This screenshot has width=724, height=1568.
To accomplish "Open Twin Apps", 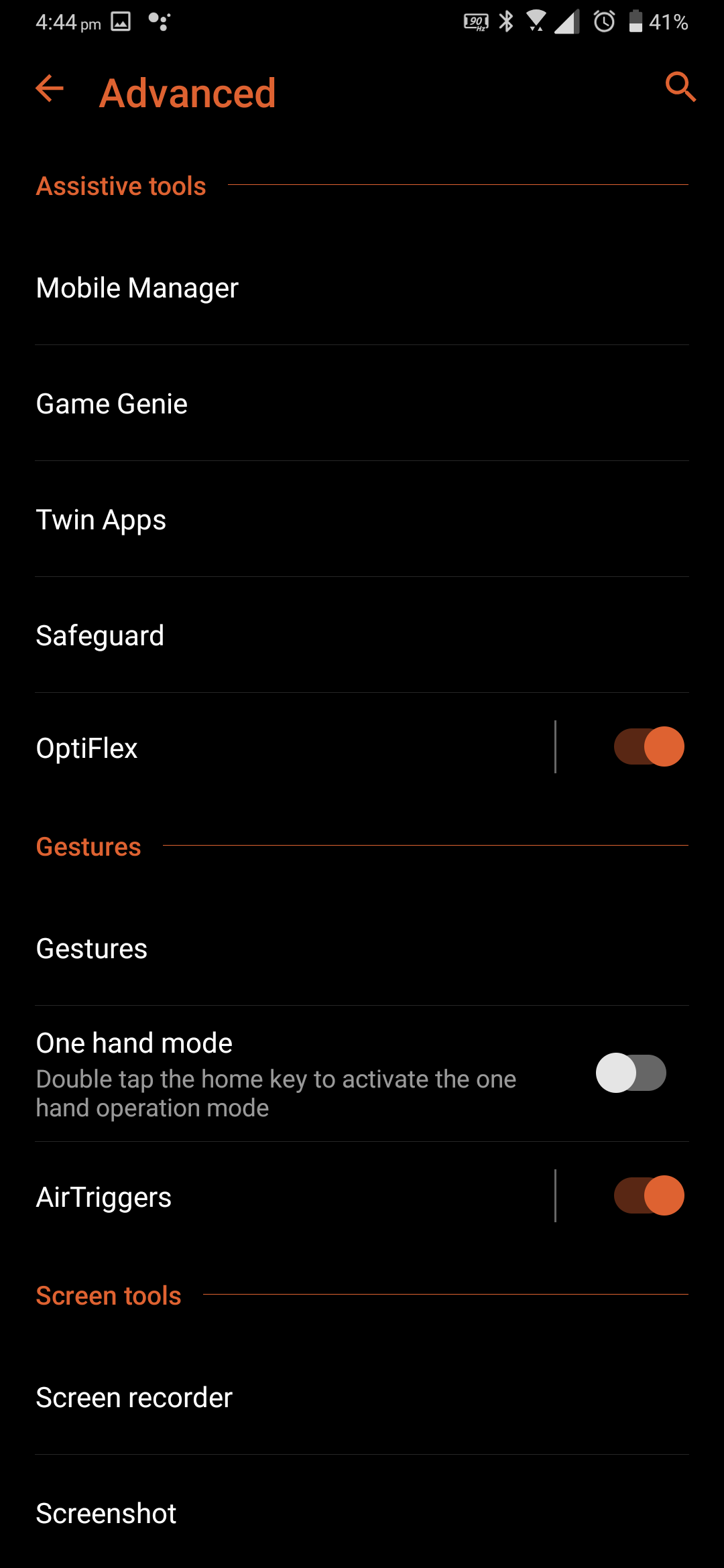I will (x=362, y=519).
